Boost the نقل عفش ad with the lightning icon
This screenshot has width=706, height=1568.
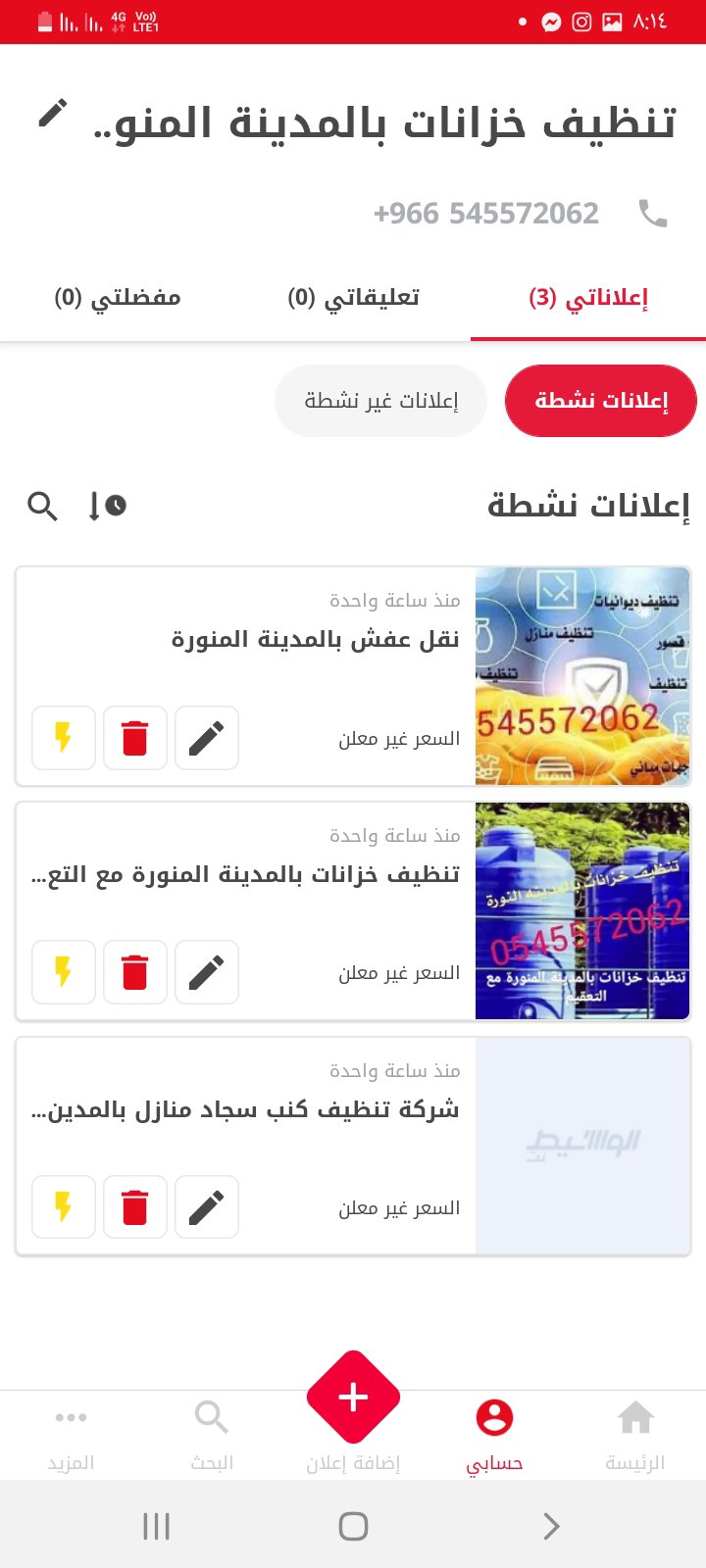click(64, 738)
